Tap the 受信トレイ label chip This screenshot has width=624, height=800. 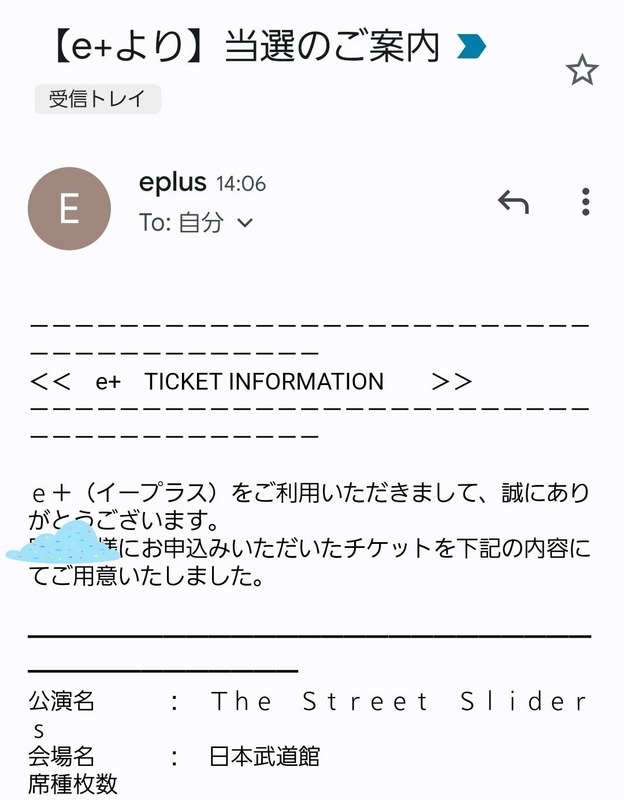(97, 99)
